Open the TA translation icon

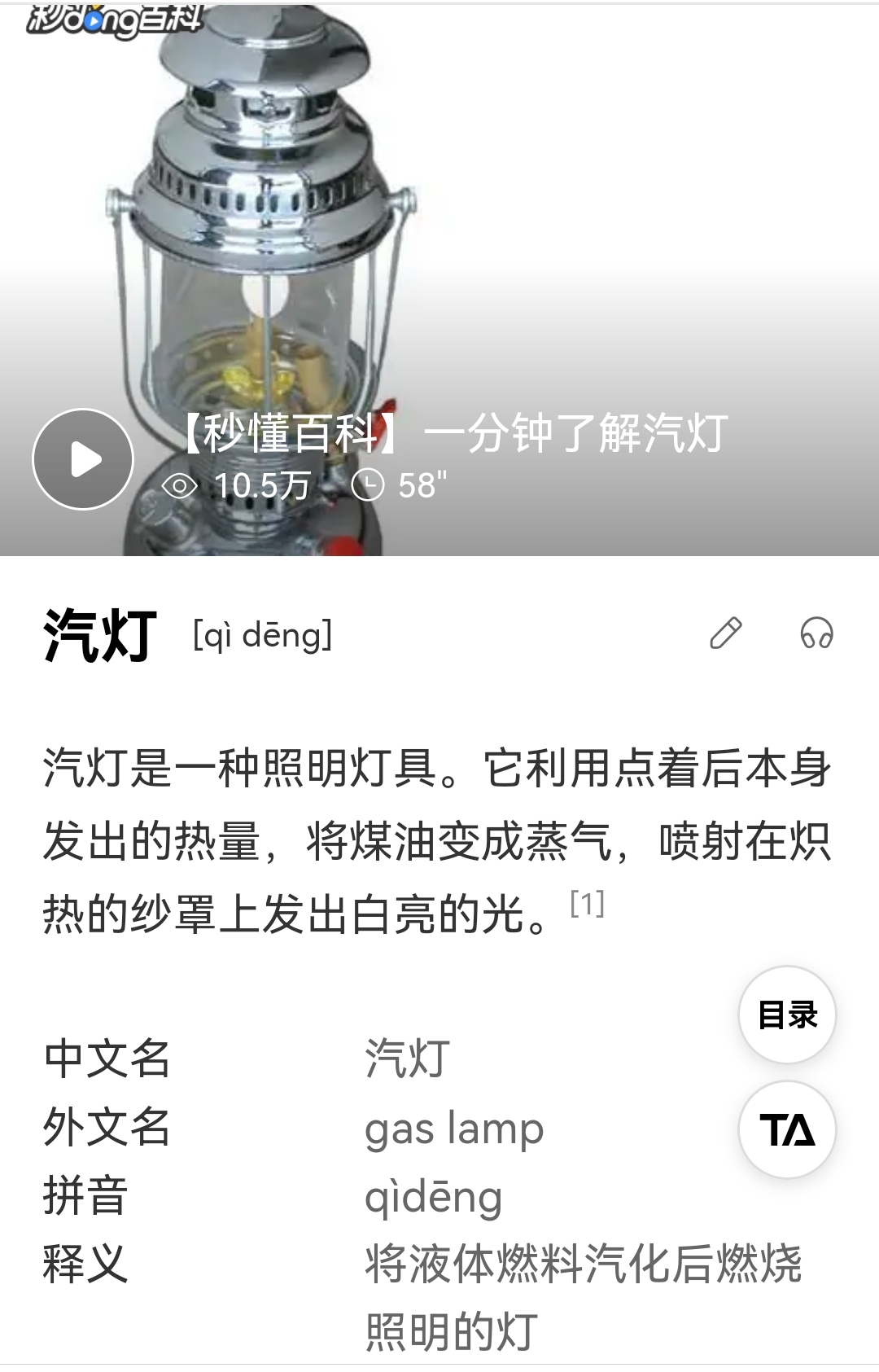(787, 1128)
